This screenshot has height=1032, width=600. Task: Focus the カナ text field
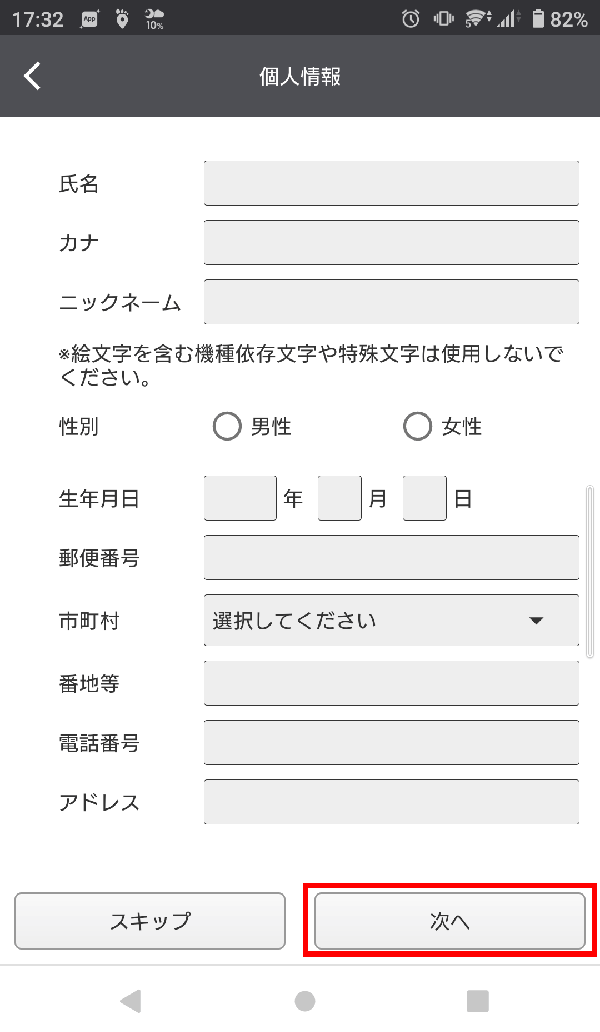pyautogui.click(x=391, y=242)
